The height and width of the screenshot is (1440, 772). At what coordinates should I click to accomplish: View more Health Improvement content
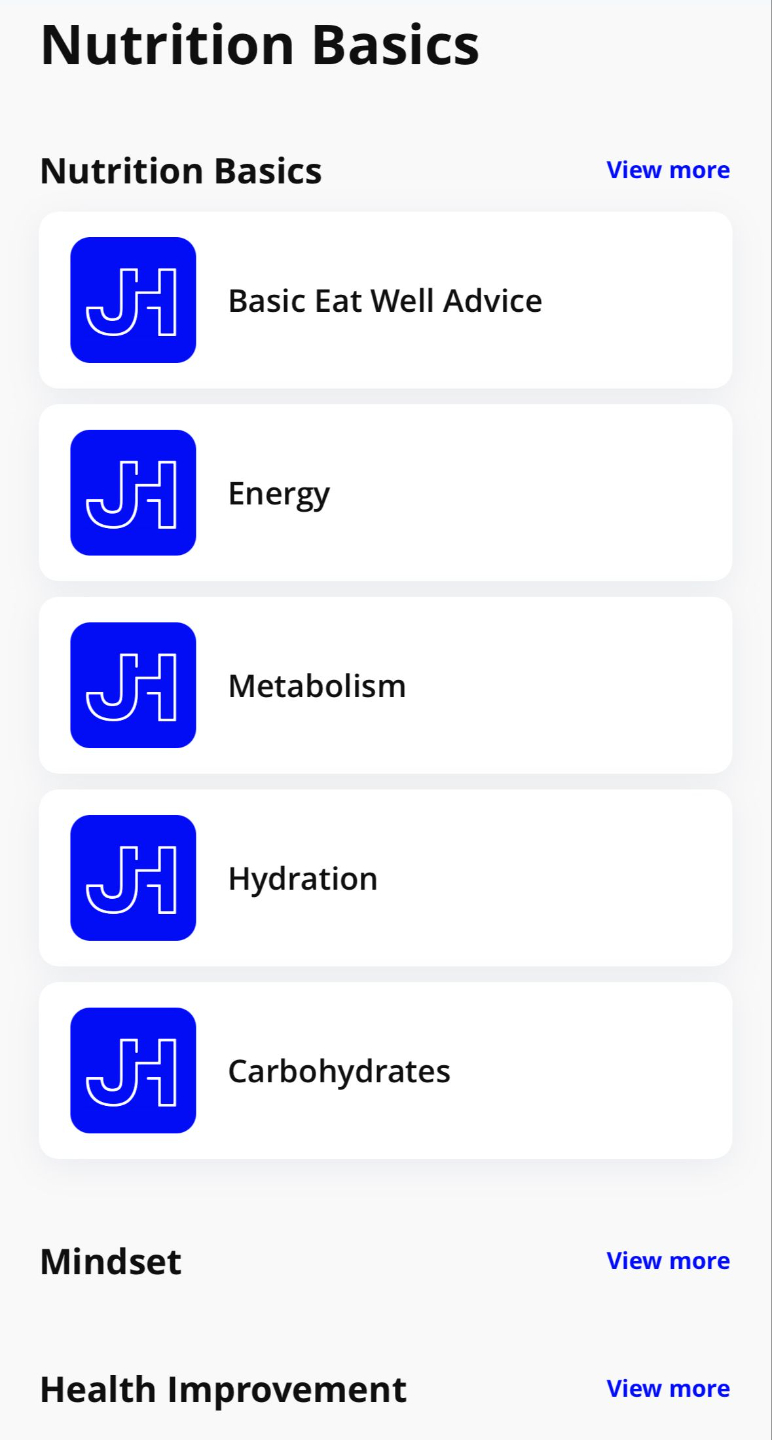668,1389
